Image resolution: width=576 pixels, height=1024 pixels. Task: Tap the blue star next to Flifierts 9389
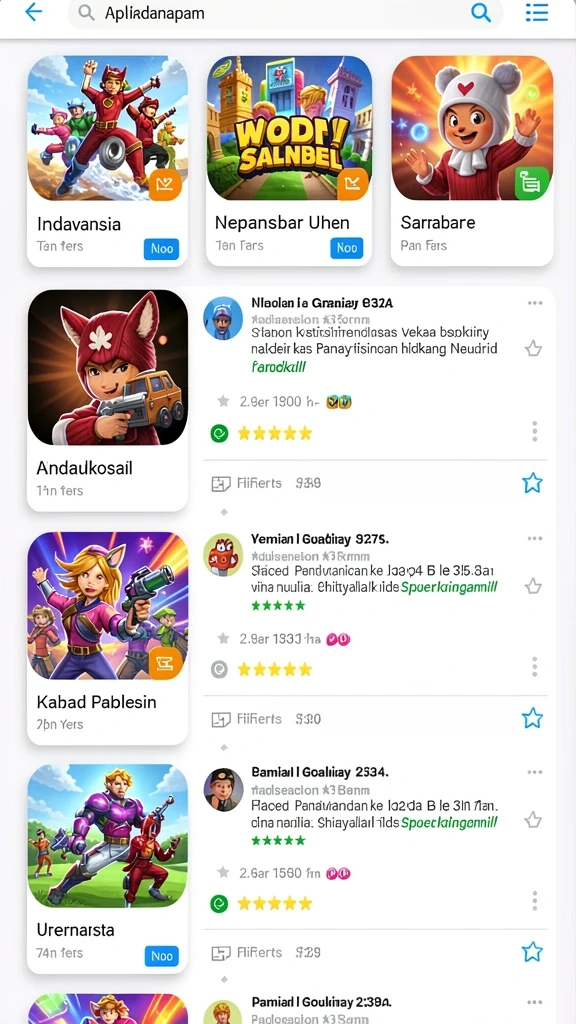pos(532,483)
